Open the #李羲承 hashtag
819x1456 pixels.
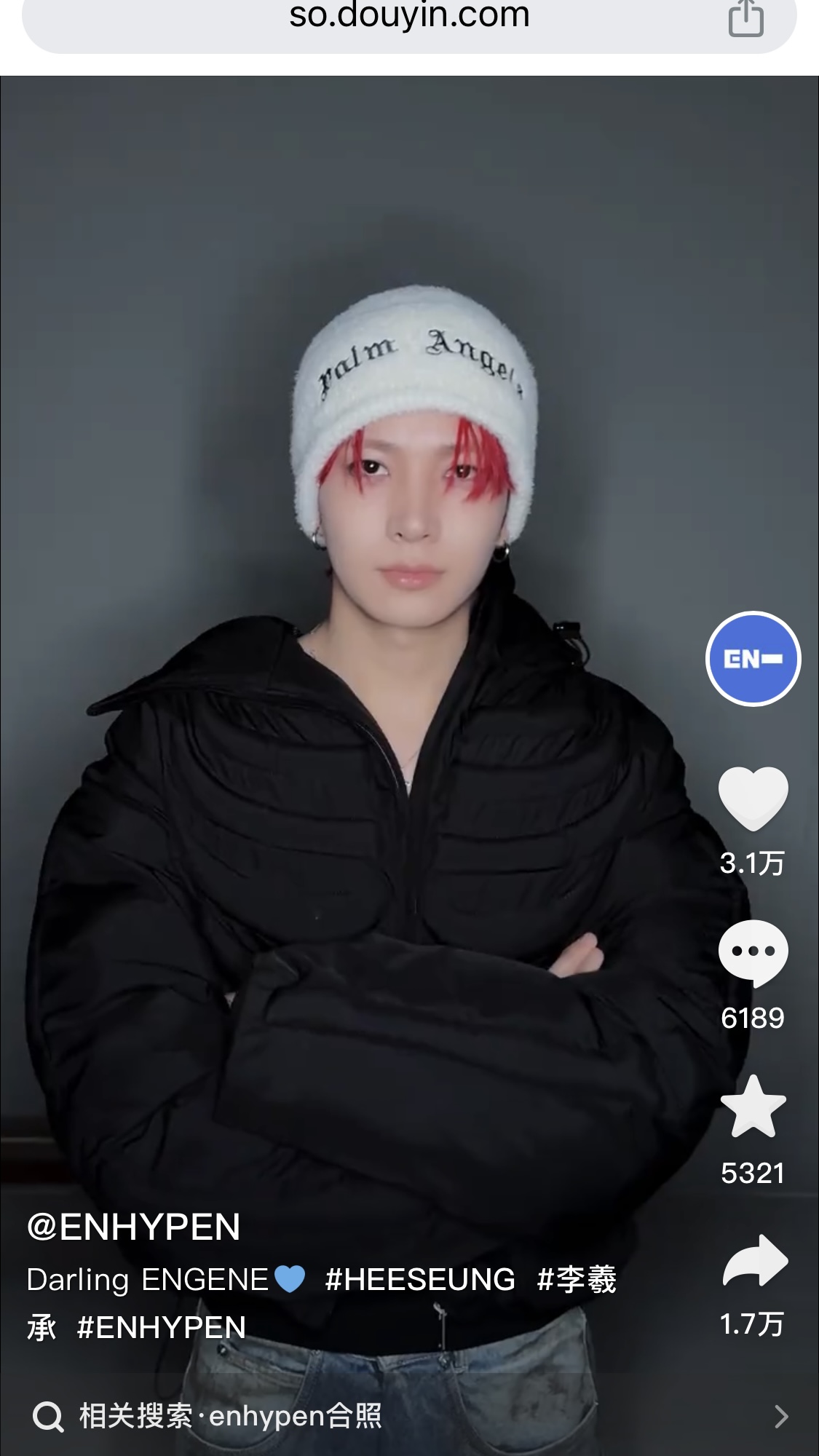pos(577,1280)
